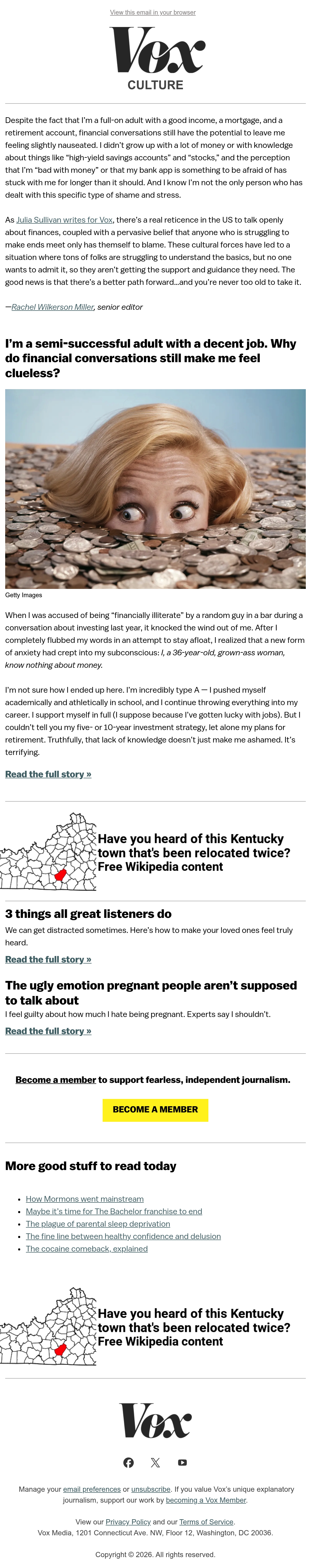Visit Vox's X profile

[155, 1463]
